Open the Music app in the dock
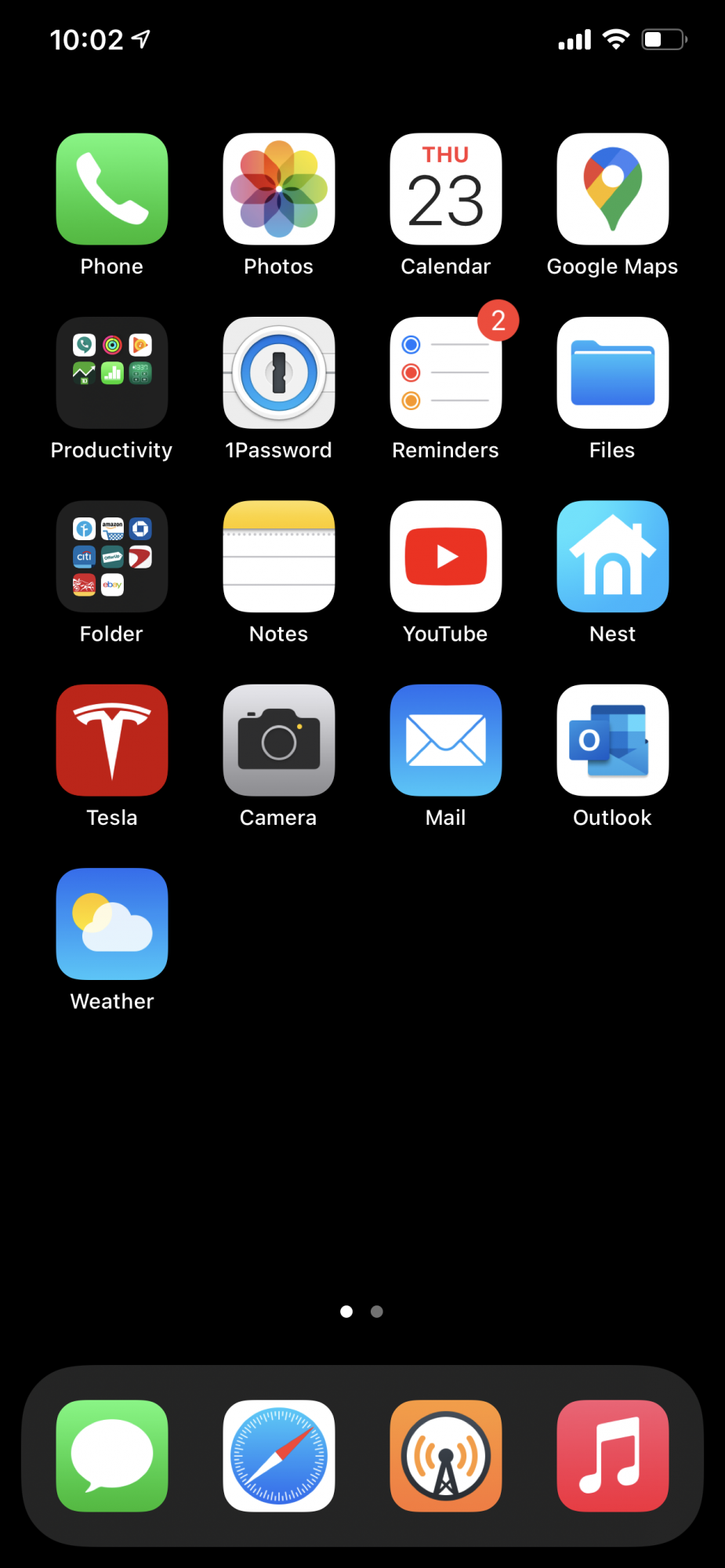The width and height of the screenshot is (725, 1568). [x=613, y=1456]
